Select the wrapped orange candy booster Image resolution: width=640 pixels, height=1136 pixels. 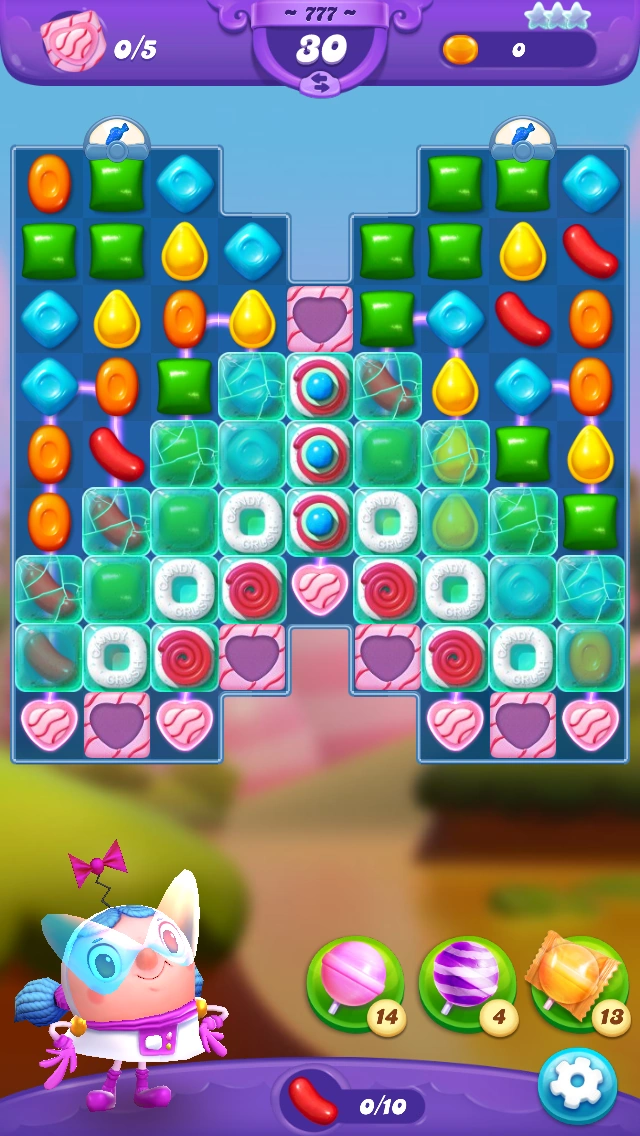coord(579,984)
